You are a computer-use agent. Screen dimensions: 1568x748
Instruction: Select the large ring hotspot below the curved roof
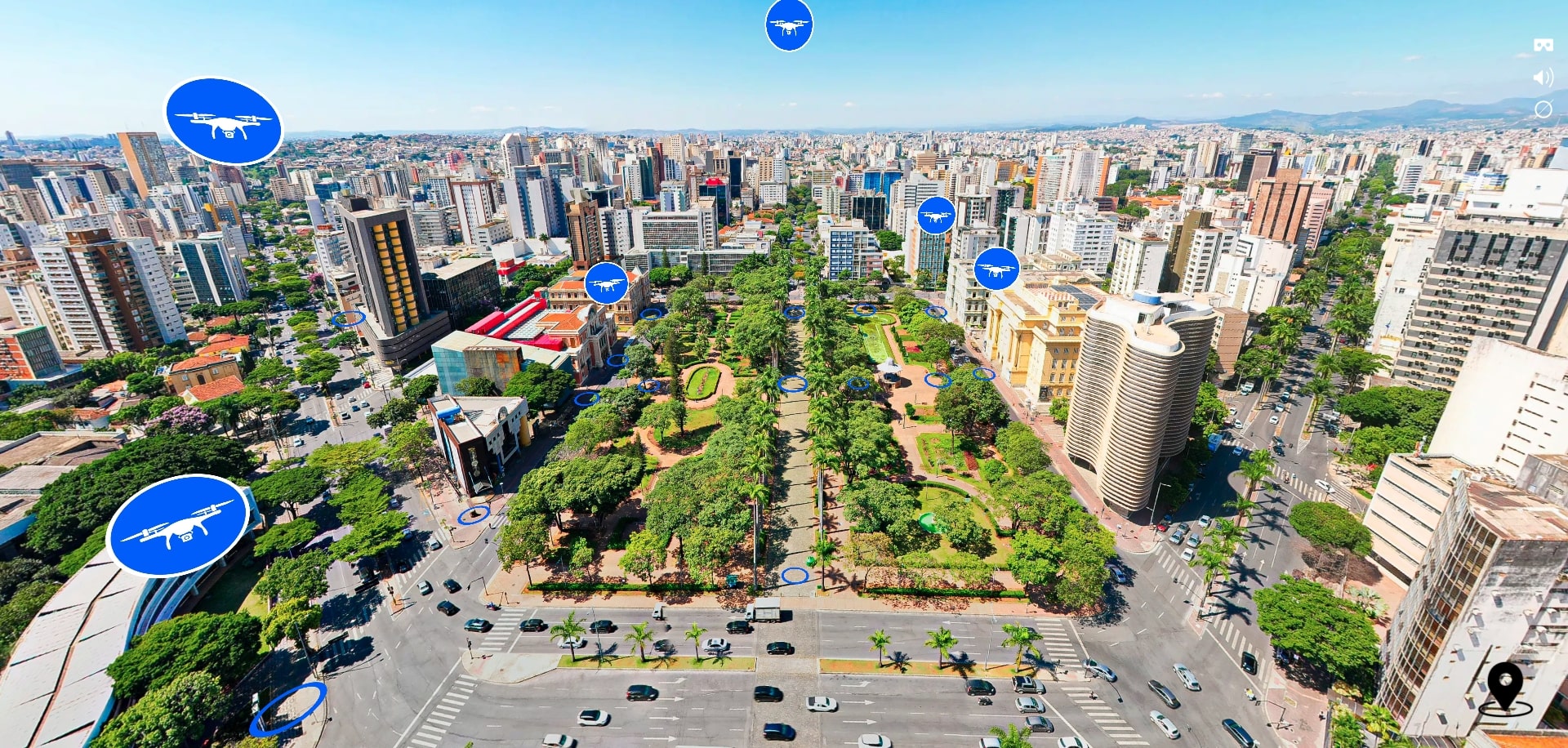(x=288, y=709)
